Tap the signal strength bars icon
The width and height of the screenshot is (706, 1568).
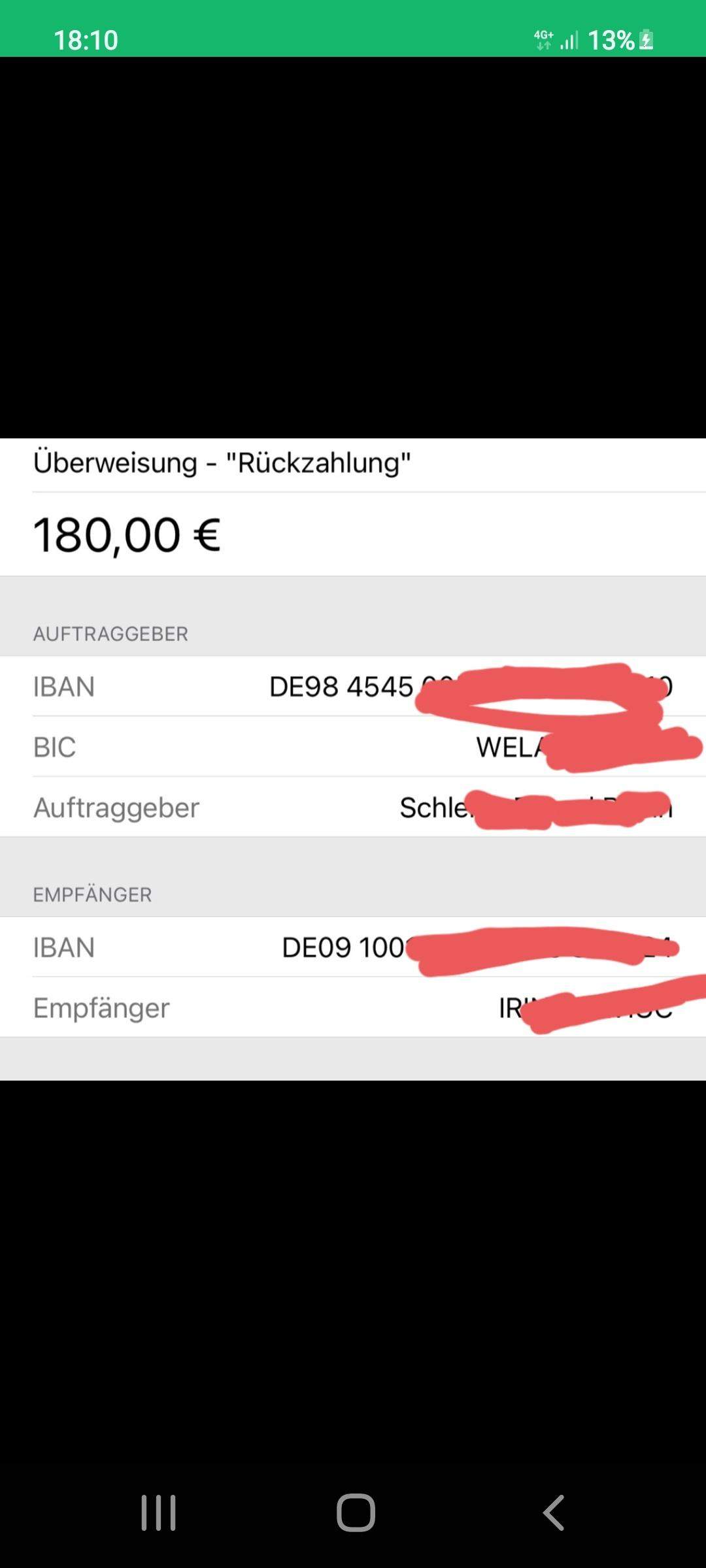point(570,41)
